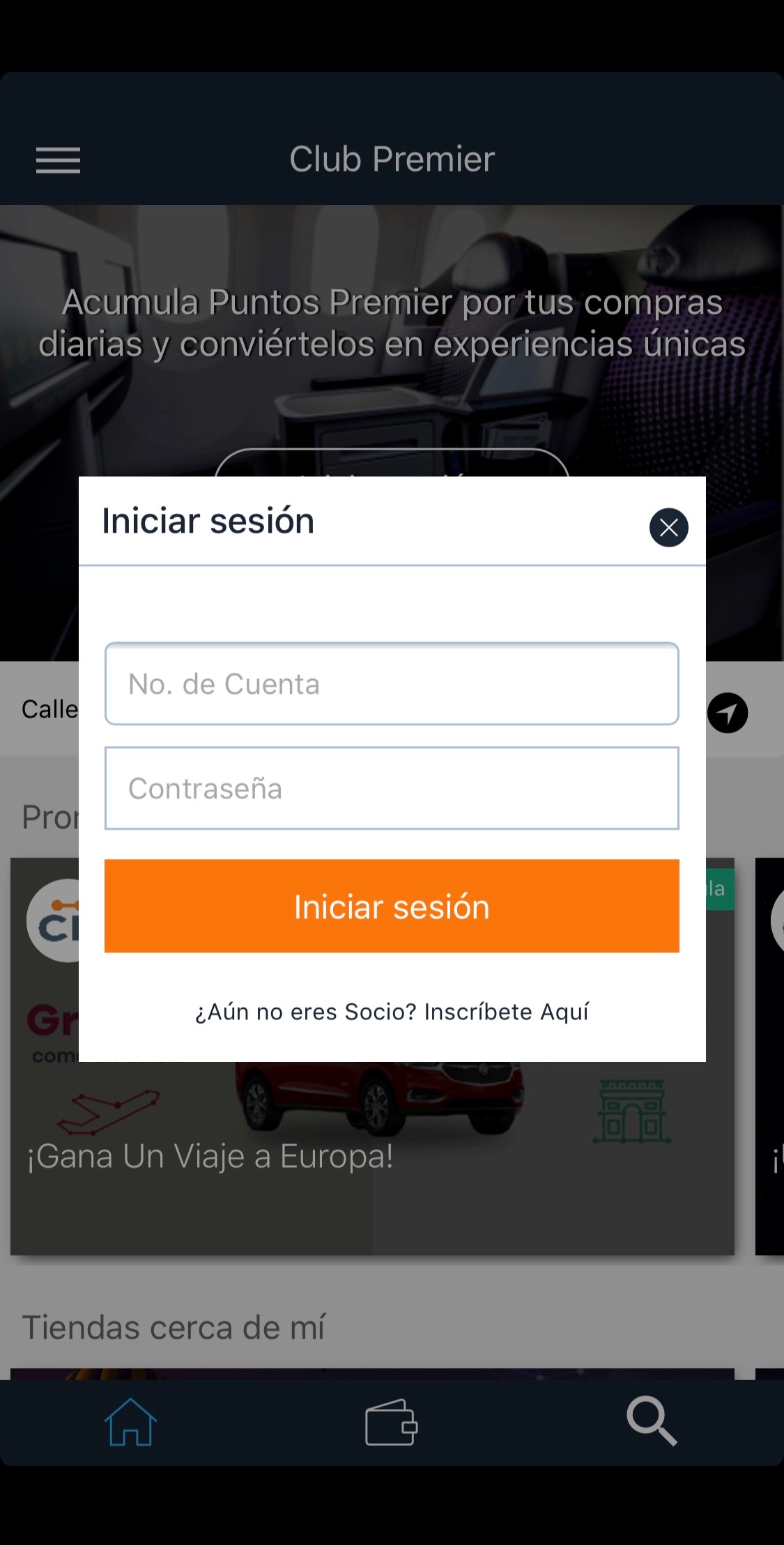Screen dimensions: 784x1545
Task: Tap the Contraseña password field
Action: [392, 789]
